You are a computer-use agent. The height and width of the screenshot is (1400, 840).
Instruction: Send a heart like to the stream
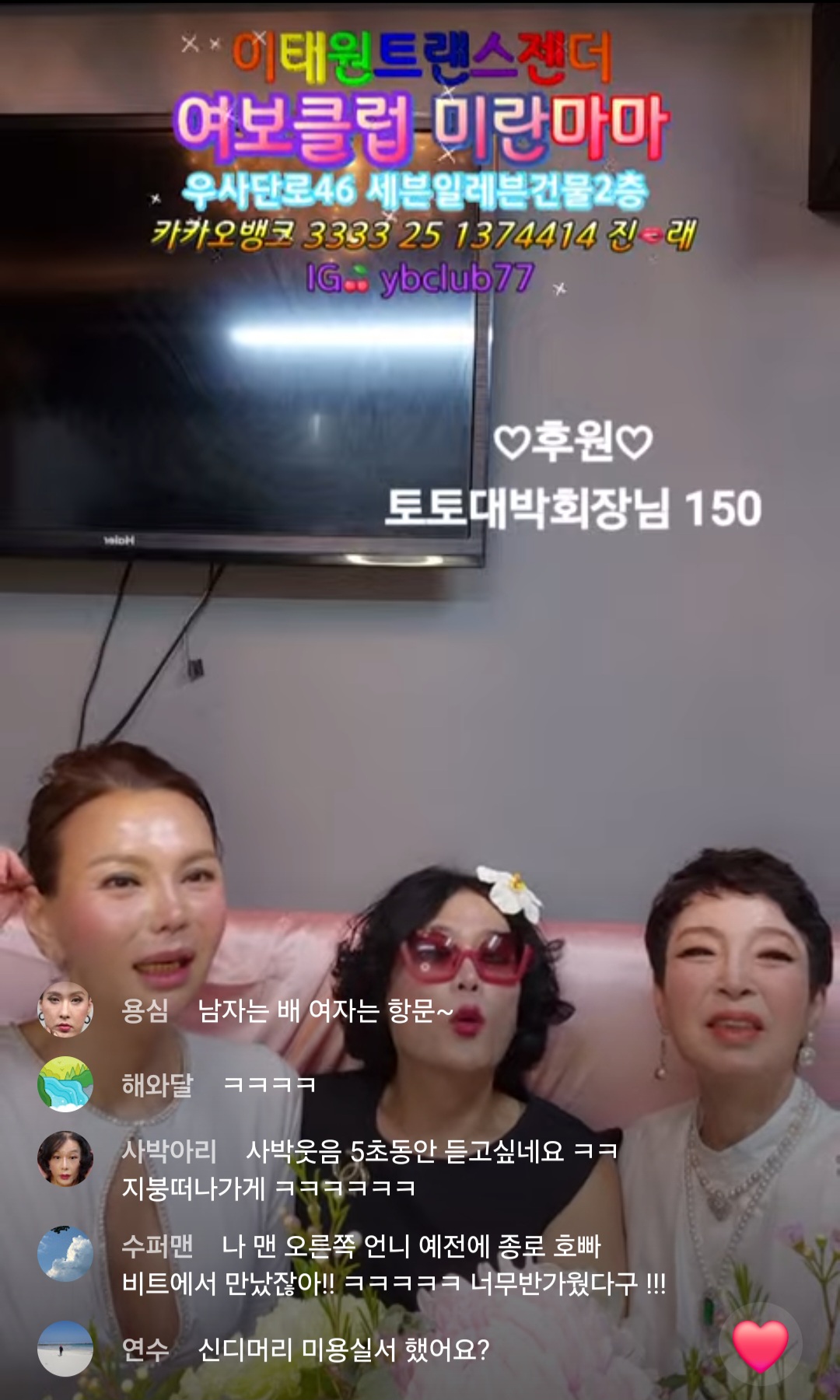760,1346
